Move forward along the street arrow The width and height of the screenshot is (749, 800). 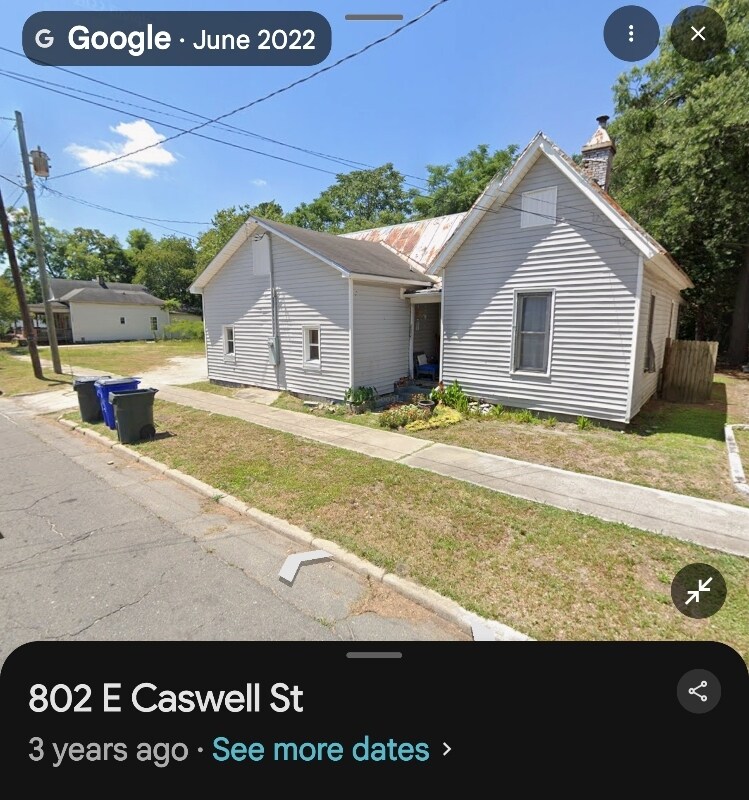coord(303,565)
